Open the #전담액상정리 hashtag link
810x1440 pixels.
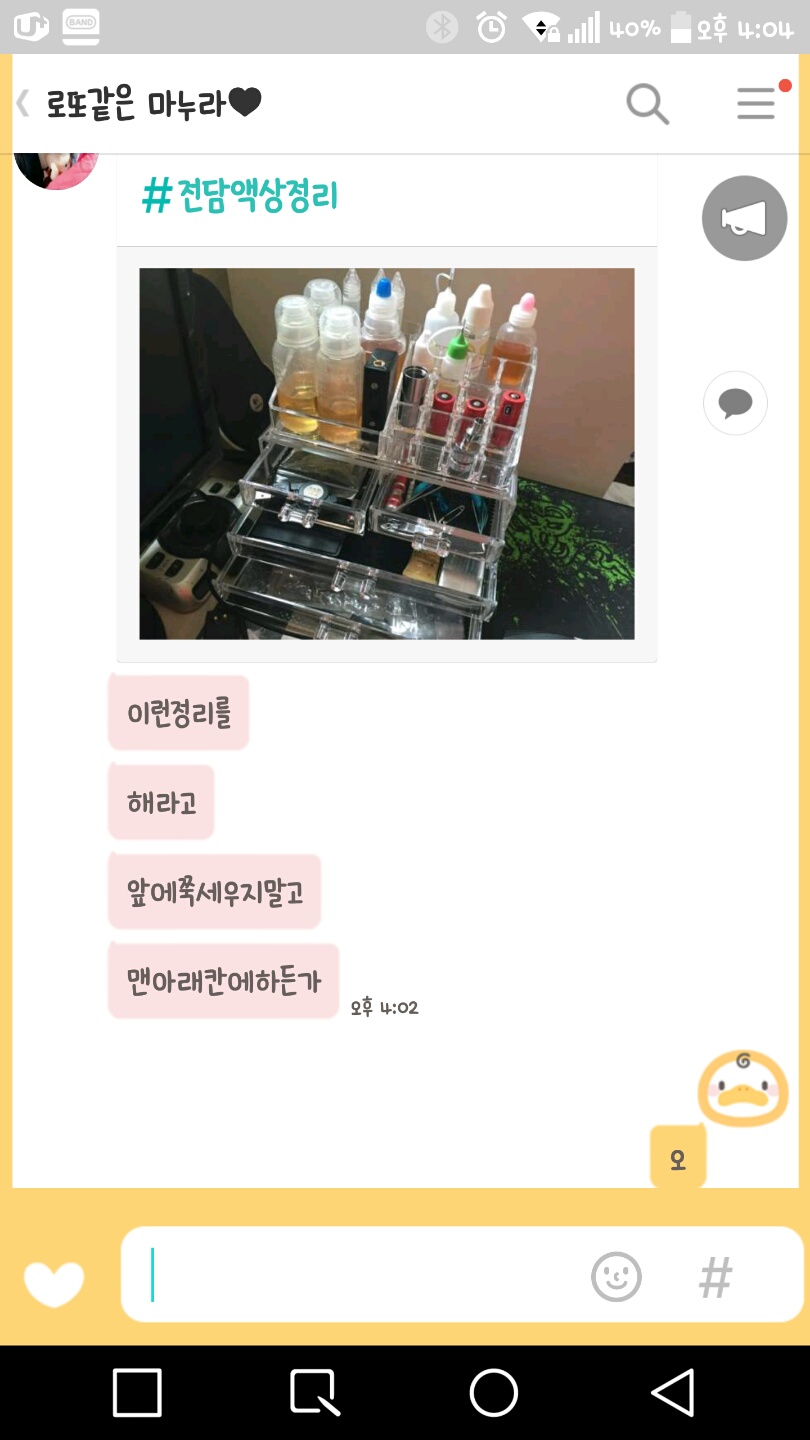pyautogui.click(x=241, y=195)
